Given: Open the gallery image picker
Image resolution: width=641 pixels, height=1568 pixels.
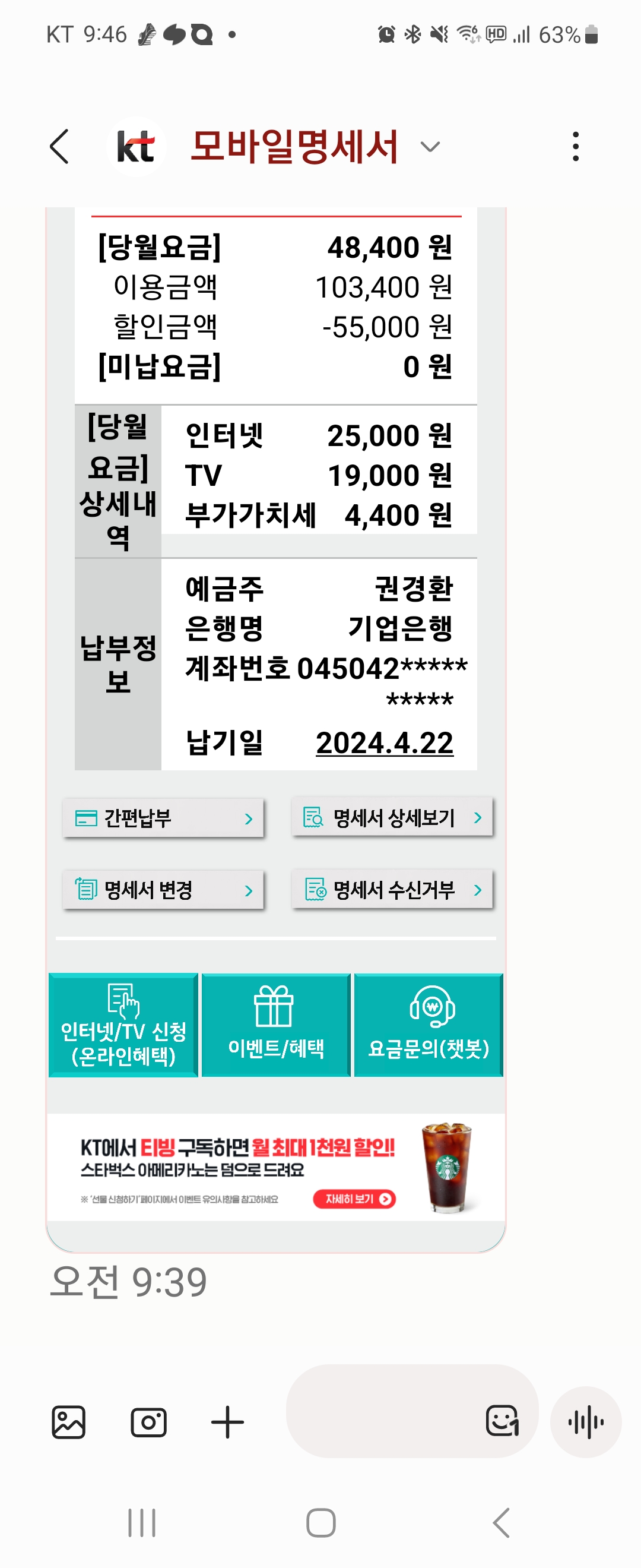Looking at the screenshot, I should coord(69,1422).
